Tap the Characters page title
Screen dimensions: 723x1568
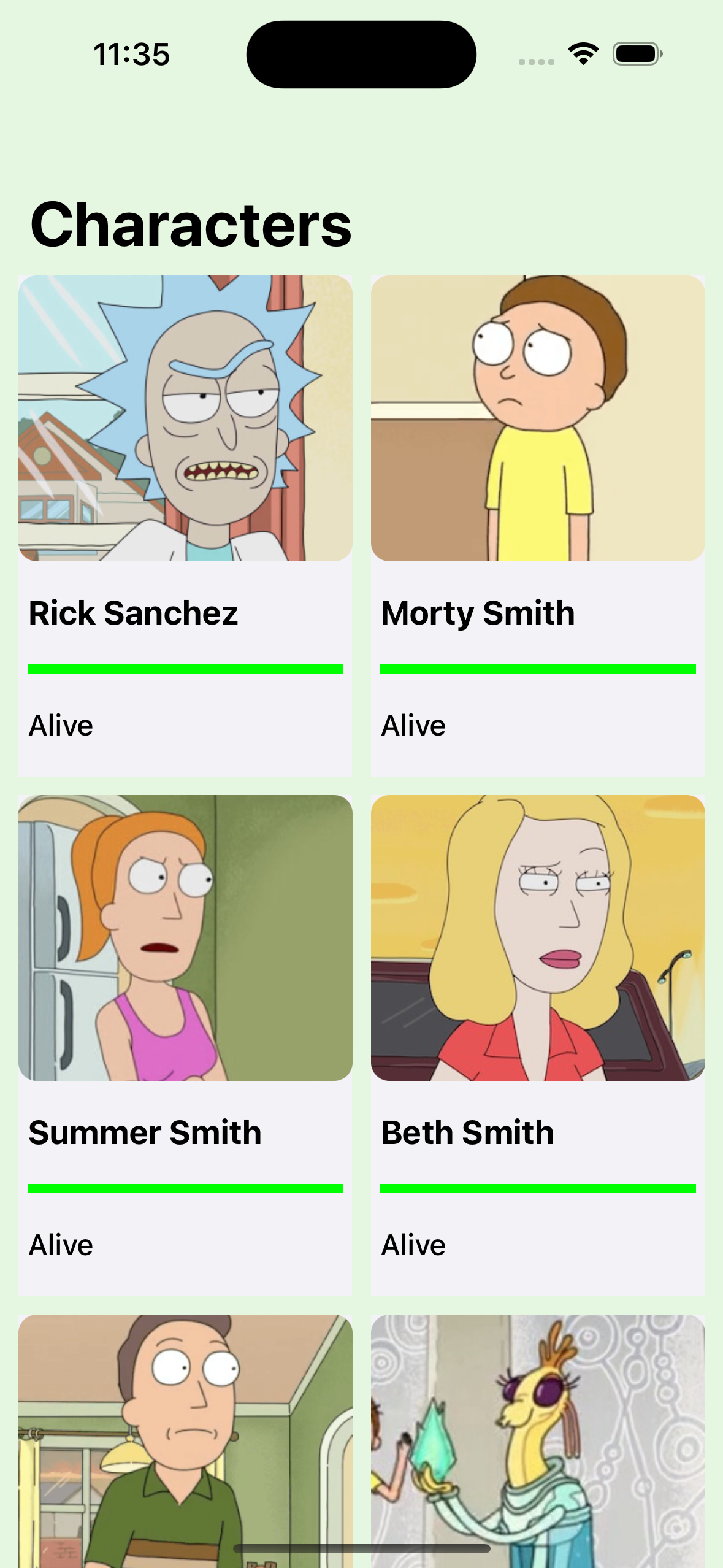[x=191, y=225]
